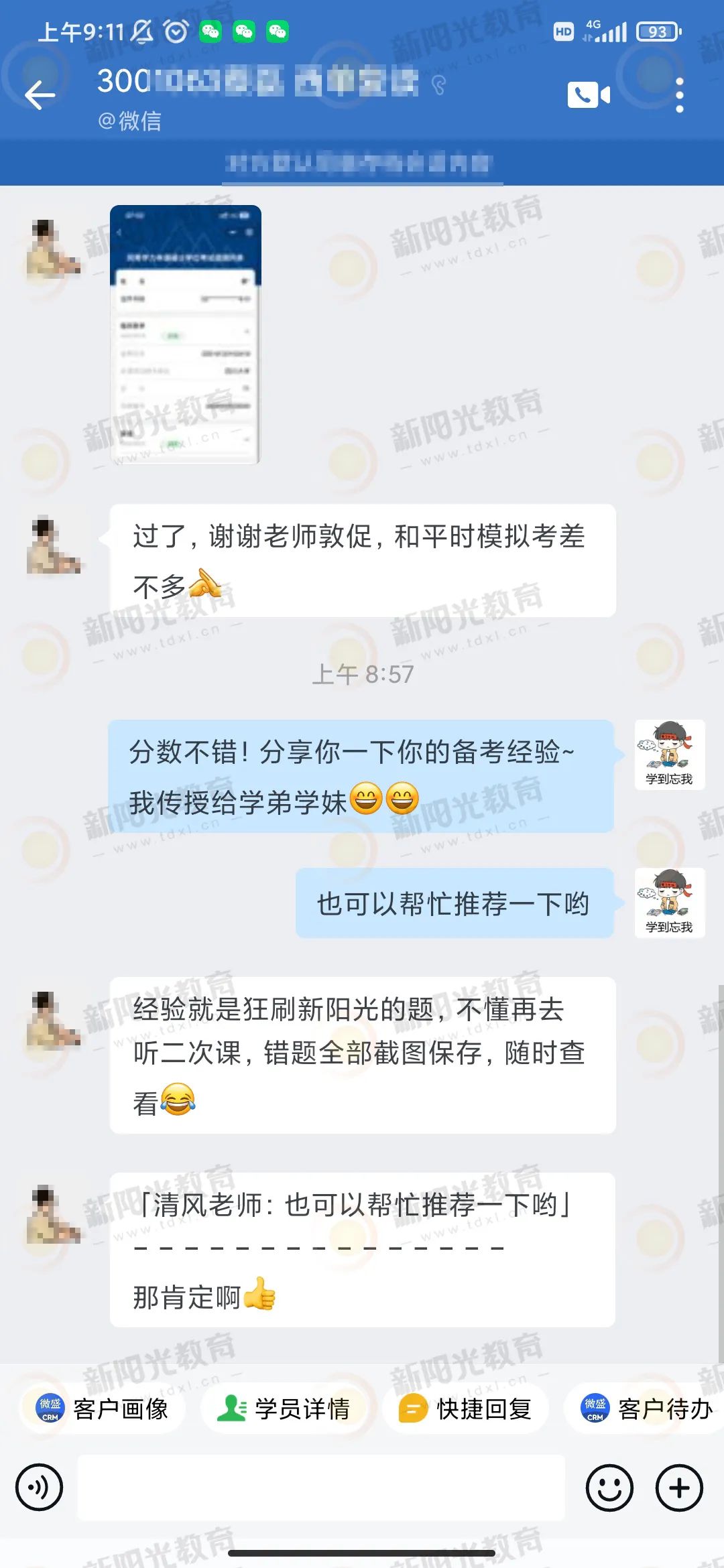Open the emoji picker

click(609, 1488)
